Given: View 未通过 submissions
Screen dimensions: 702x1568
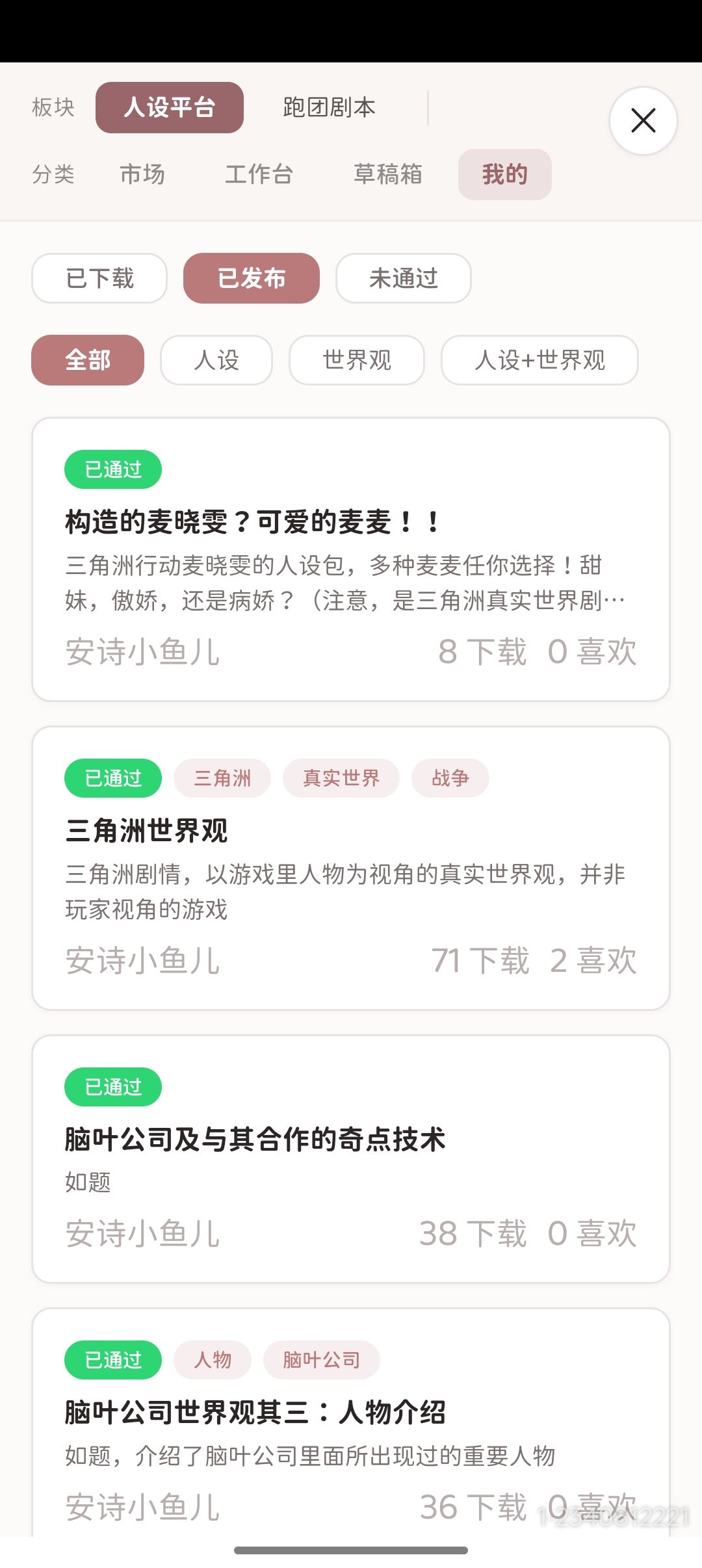Looking at the screenshot, I should pyautogui.click(x=404, y=278).
